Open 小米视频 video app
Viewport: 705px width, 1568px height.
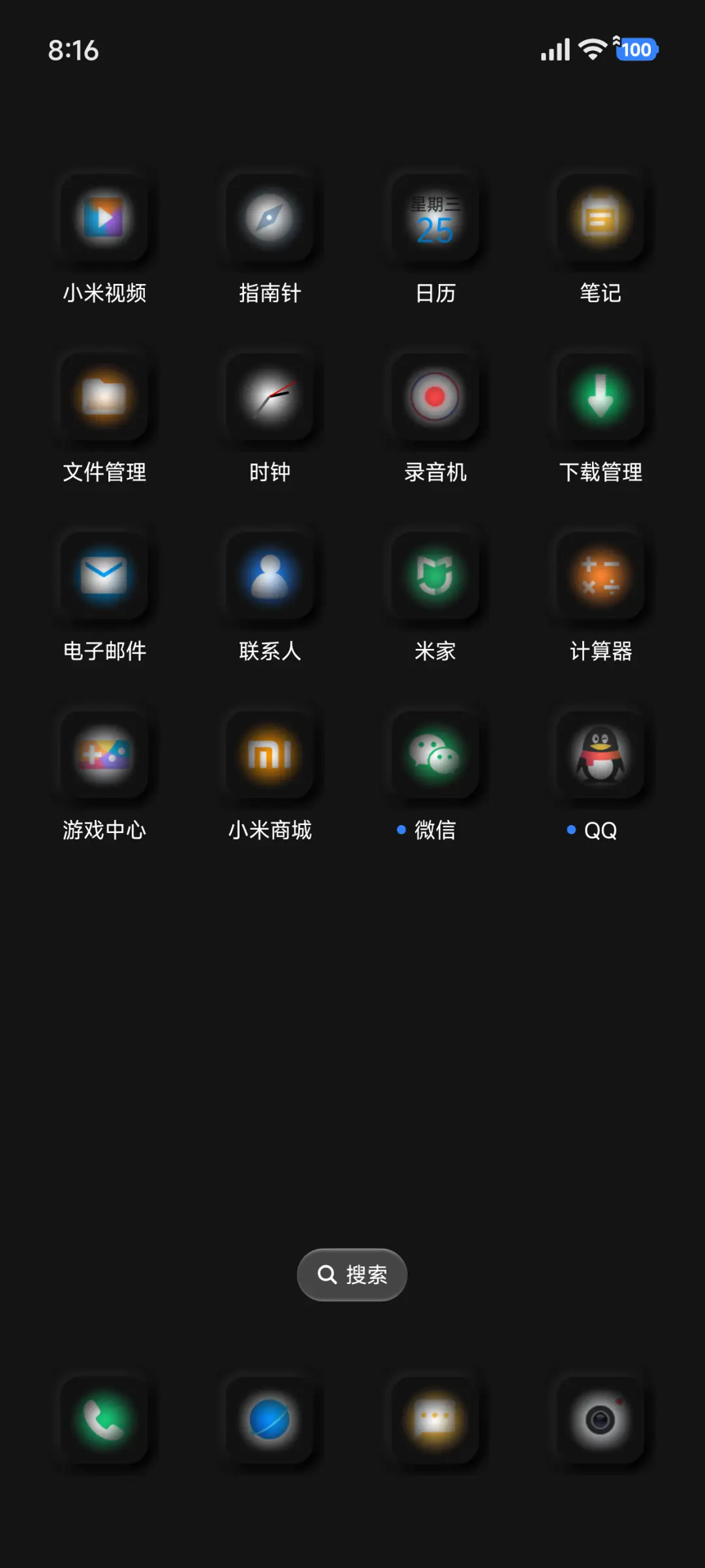104,219
